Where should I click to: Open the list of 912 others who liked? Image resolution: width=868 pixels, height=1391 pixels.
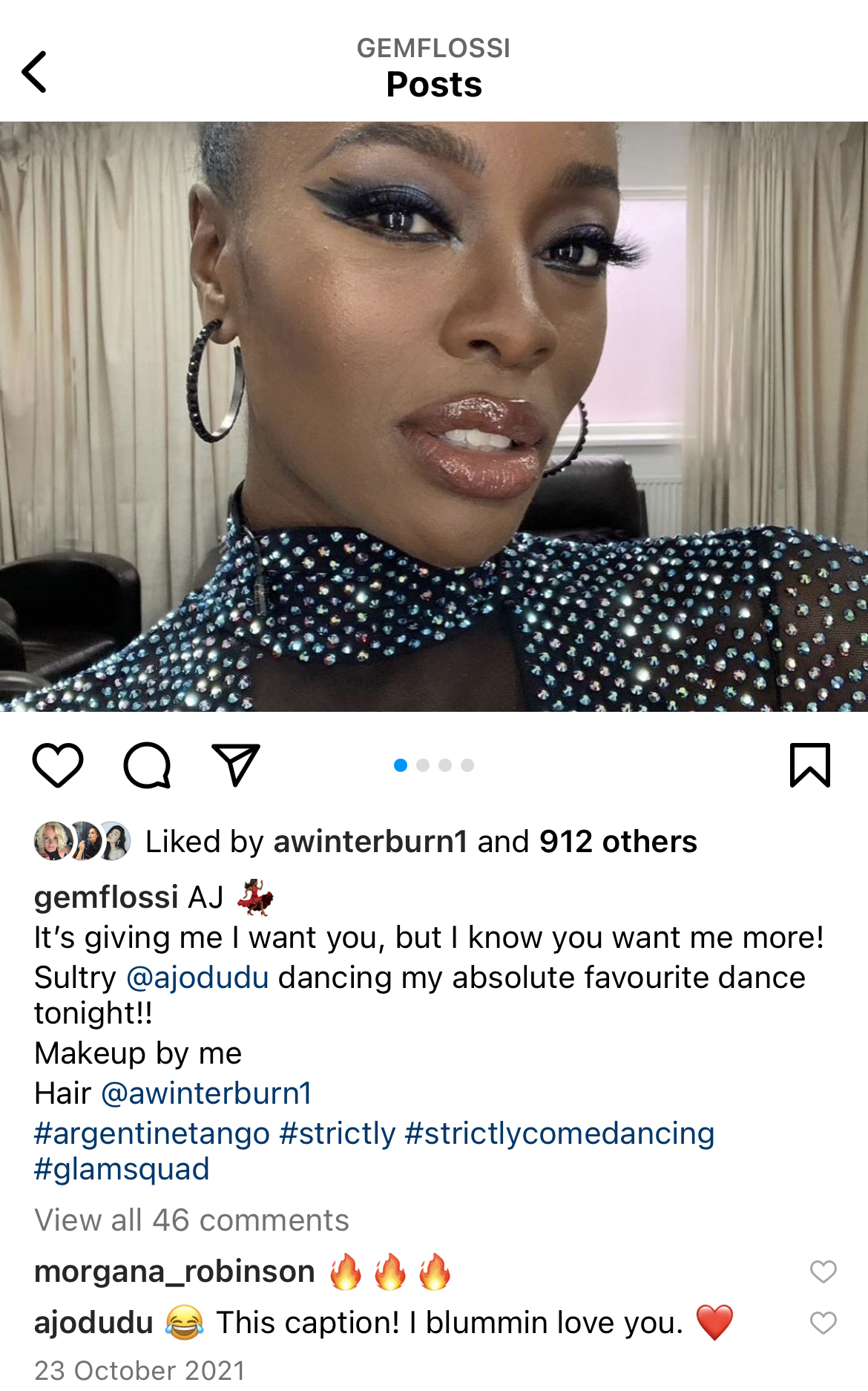pyautogui.click(x=618, y=842)
